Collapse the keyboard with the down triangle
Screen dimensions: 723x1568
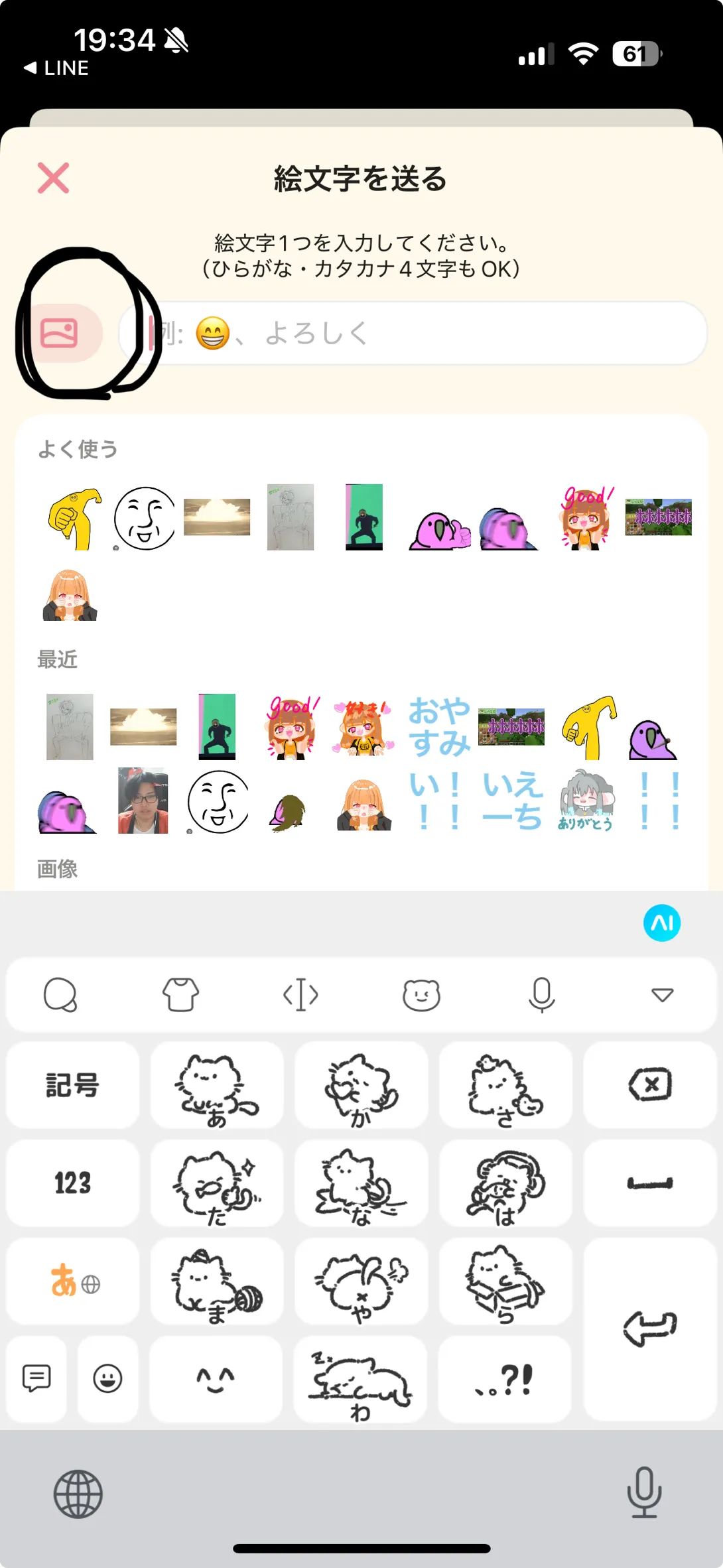663,994
